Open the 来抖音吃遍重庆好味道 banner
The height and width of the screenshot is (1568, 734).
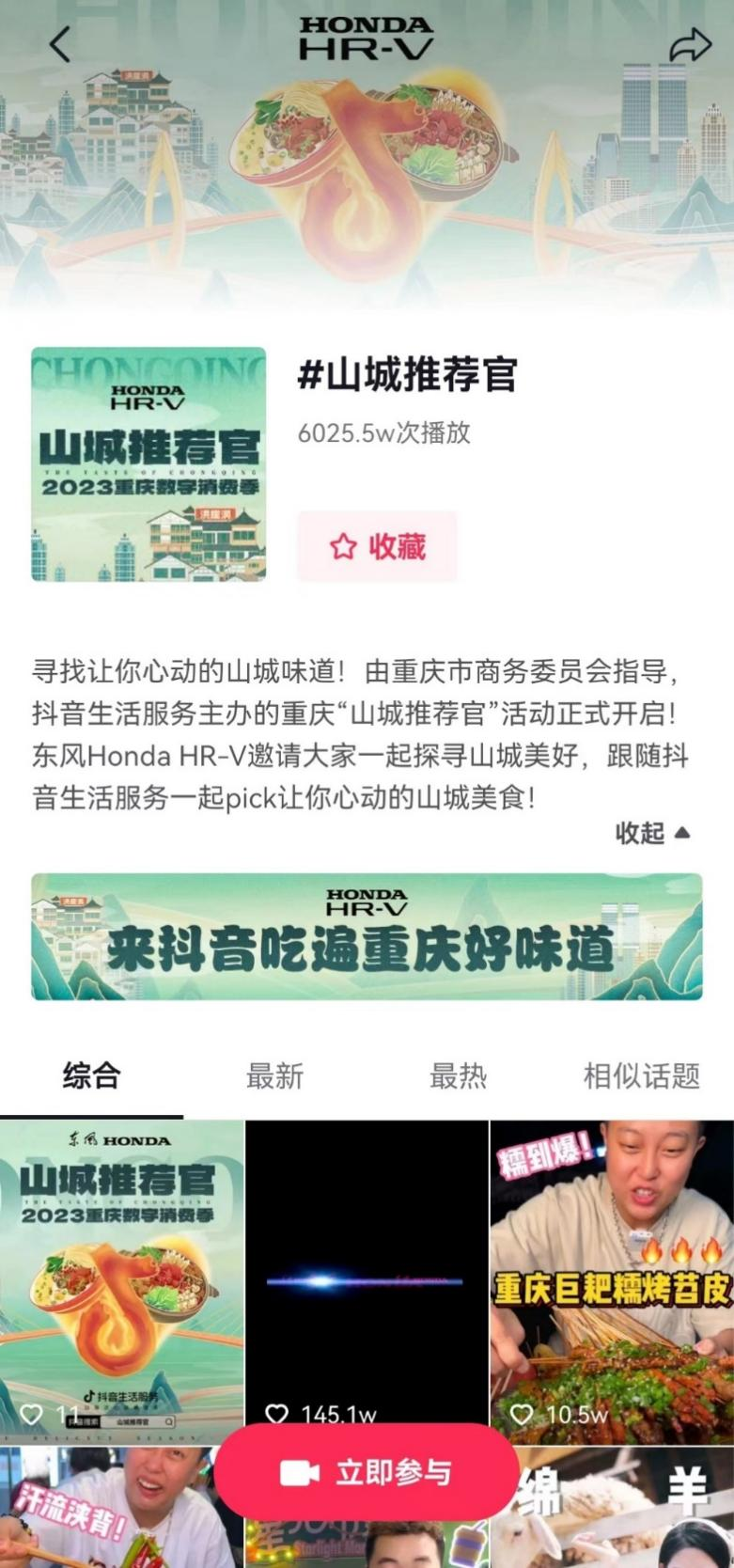[x=367, y=936]
